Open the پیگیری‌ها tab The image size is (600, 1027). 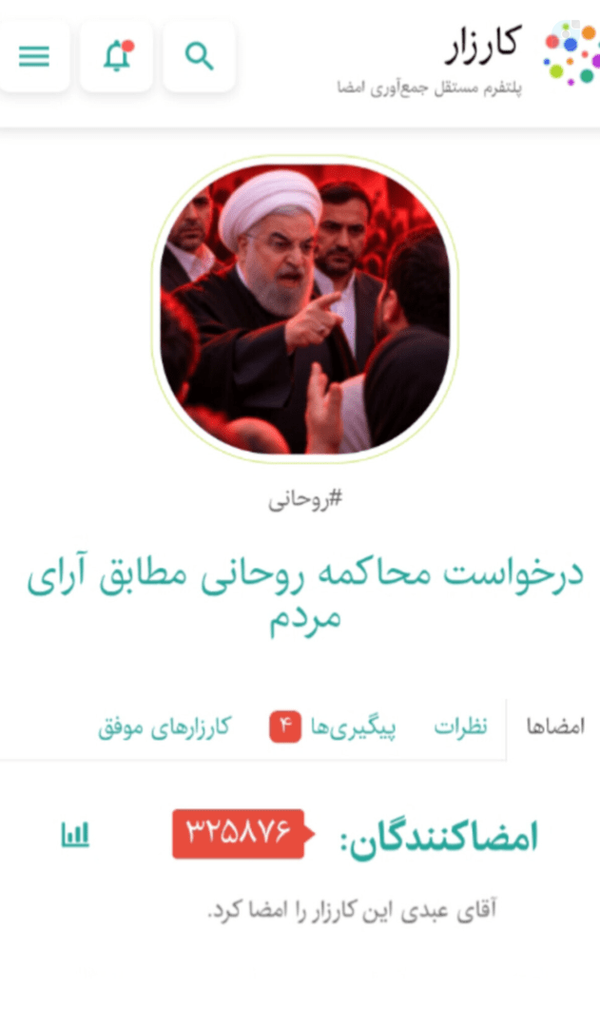point(333,727)
